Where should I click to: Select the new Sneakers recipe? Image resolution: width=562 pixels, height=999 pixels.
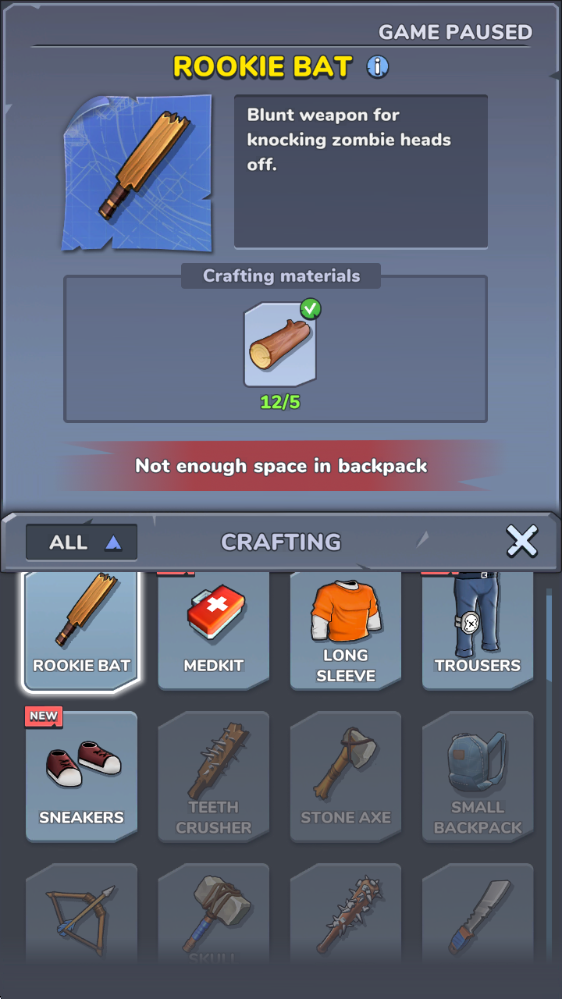pyautogui.click(x=82, y=777)
